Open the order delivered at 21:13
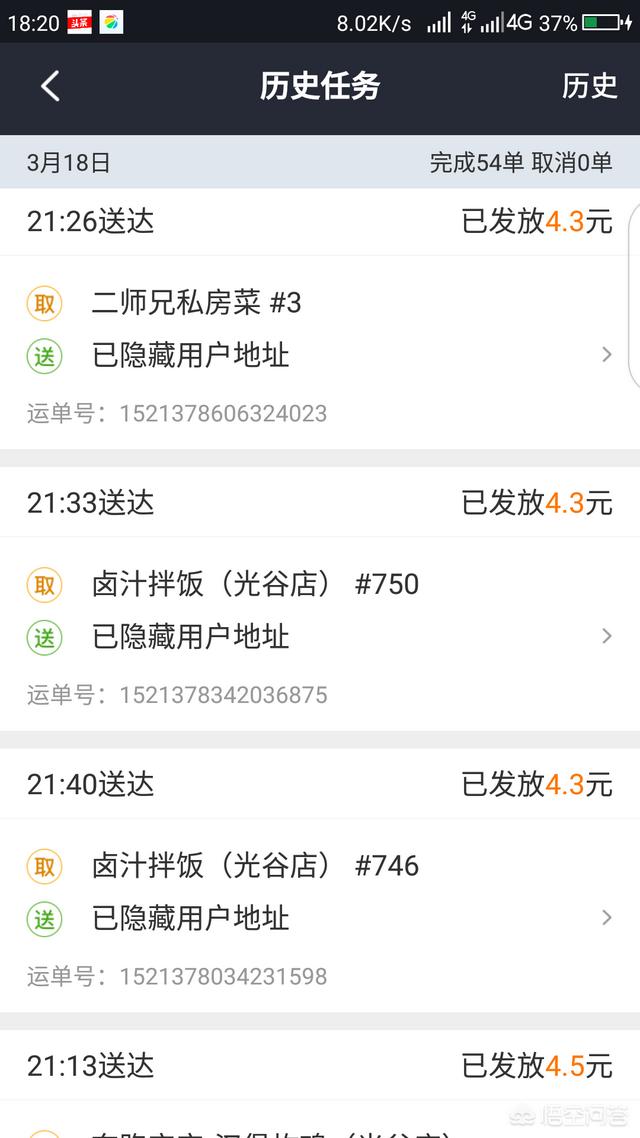 click(320, 1084)
